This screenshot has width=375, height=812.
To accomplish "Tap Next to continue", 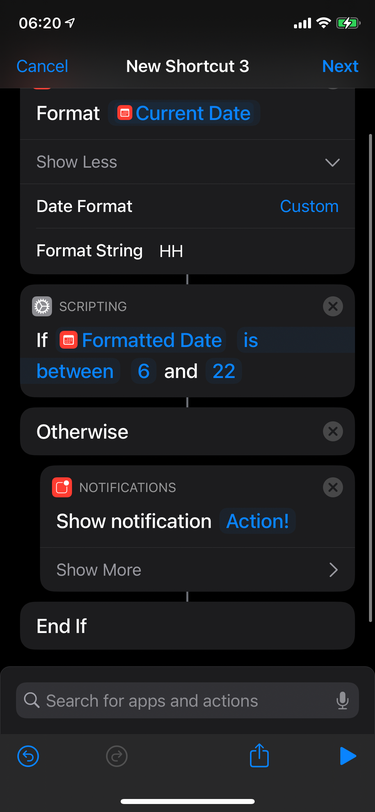I will [340, 66].
